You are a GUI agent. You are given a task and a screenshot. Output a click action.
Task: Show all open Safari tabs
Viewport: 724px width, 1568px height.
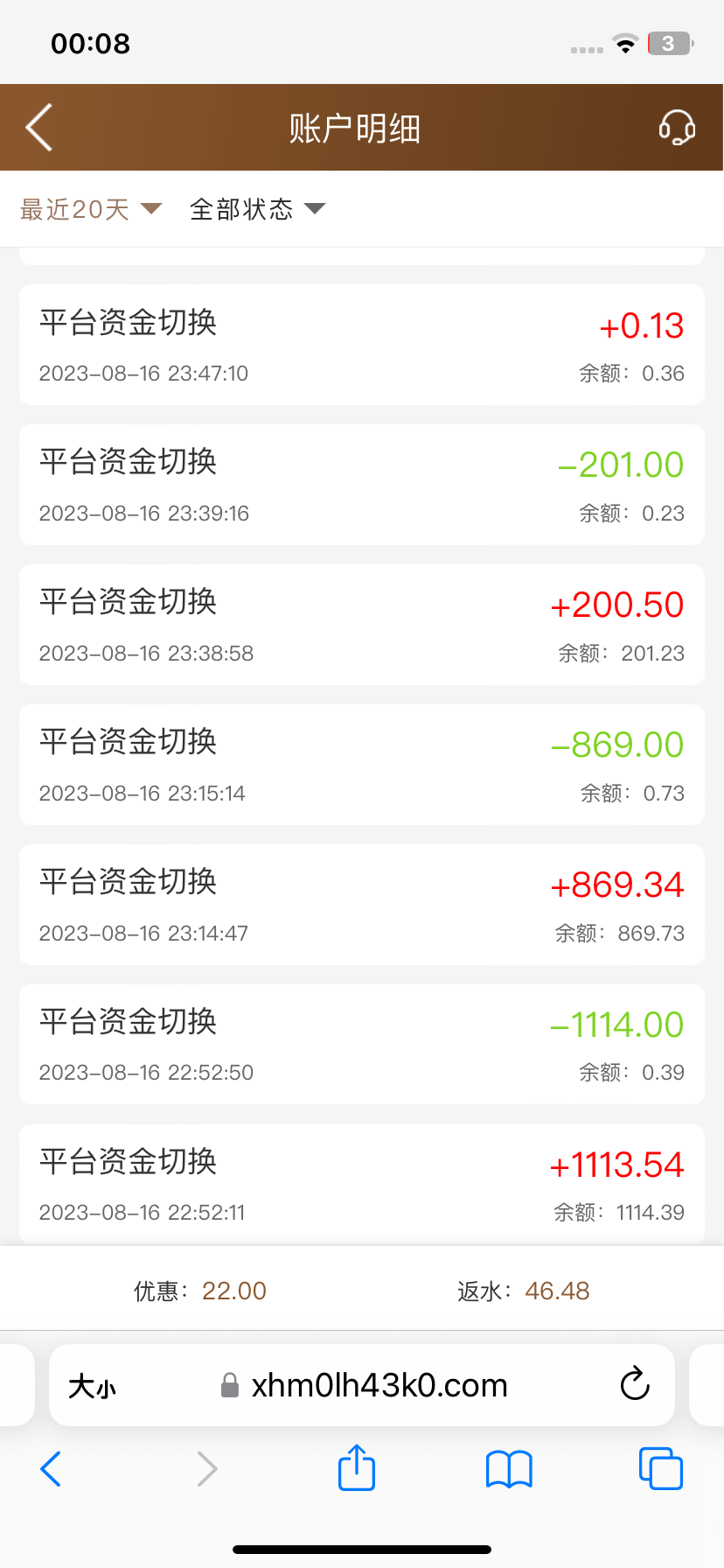pyautogui.click(x=660, y=1468)
